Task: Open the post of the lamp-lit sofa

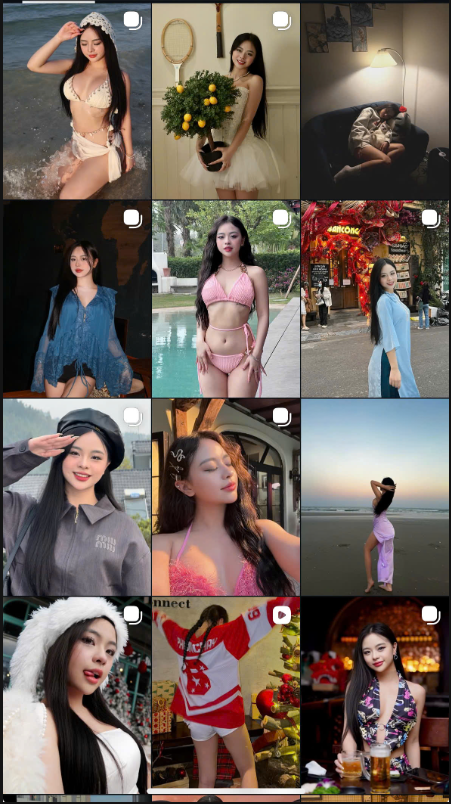Action: tap(375, 101)
